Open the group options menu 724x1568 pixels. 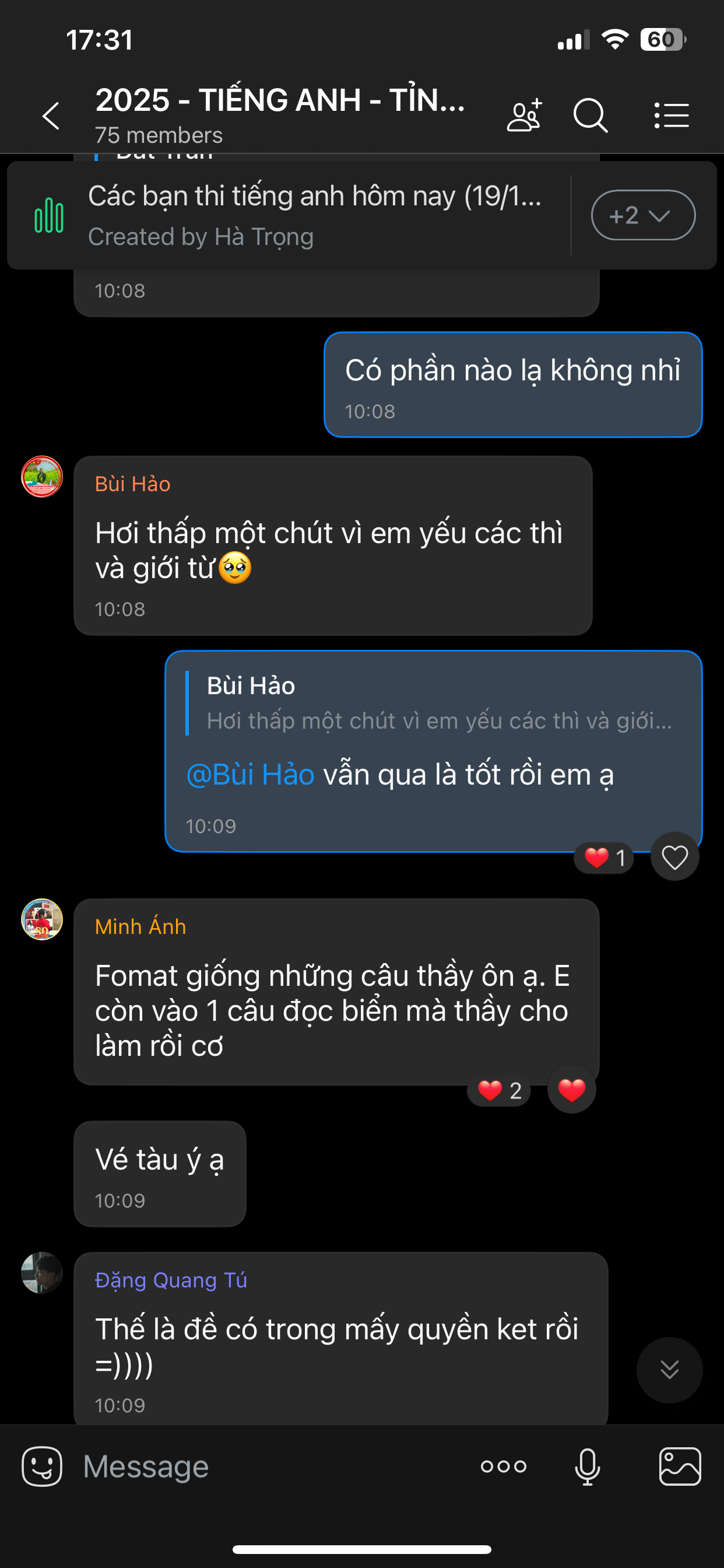pos(672,115)
